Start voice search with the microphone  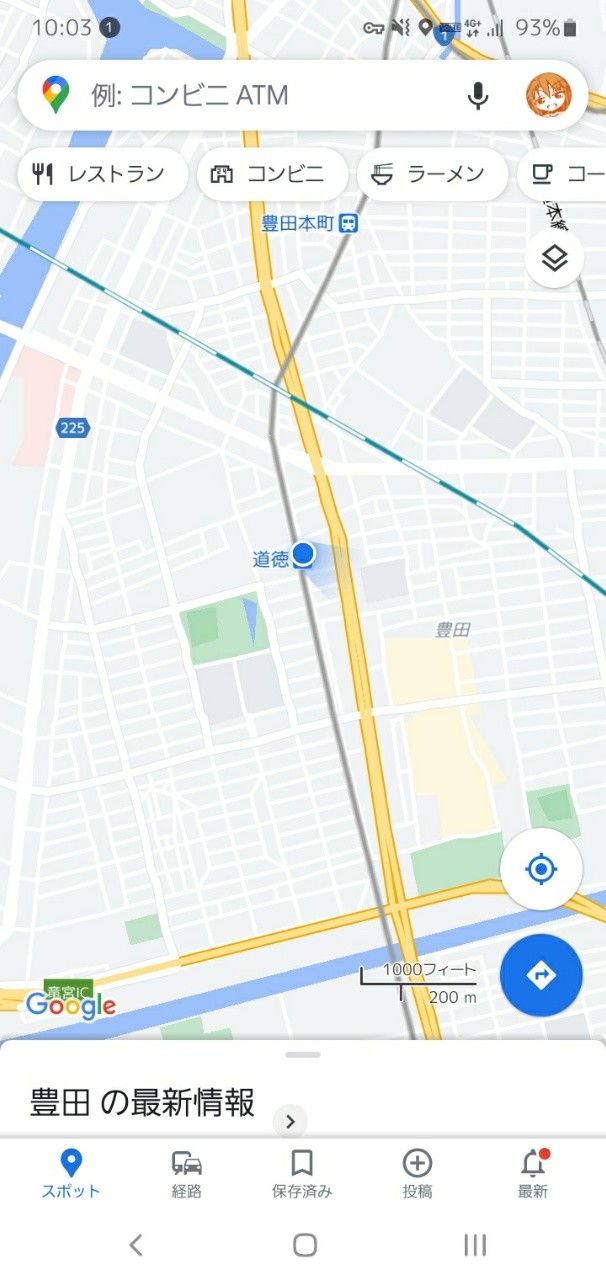pyautogui.click(x=478, y=96)
